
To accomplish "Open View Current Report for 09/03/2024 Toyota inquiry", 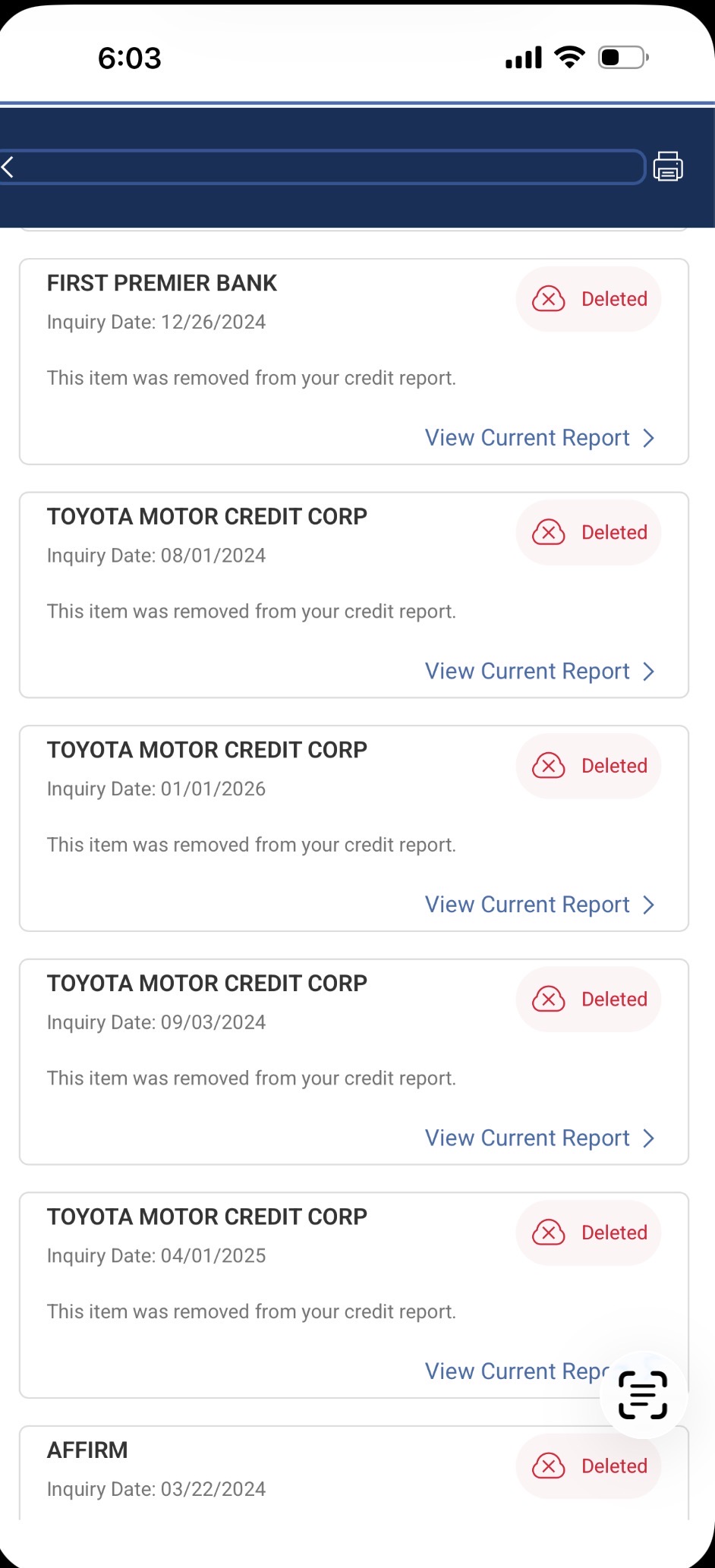I will tap(540, 1138).
